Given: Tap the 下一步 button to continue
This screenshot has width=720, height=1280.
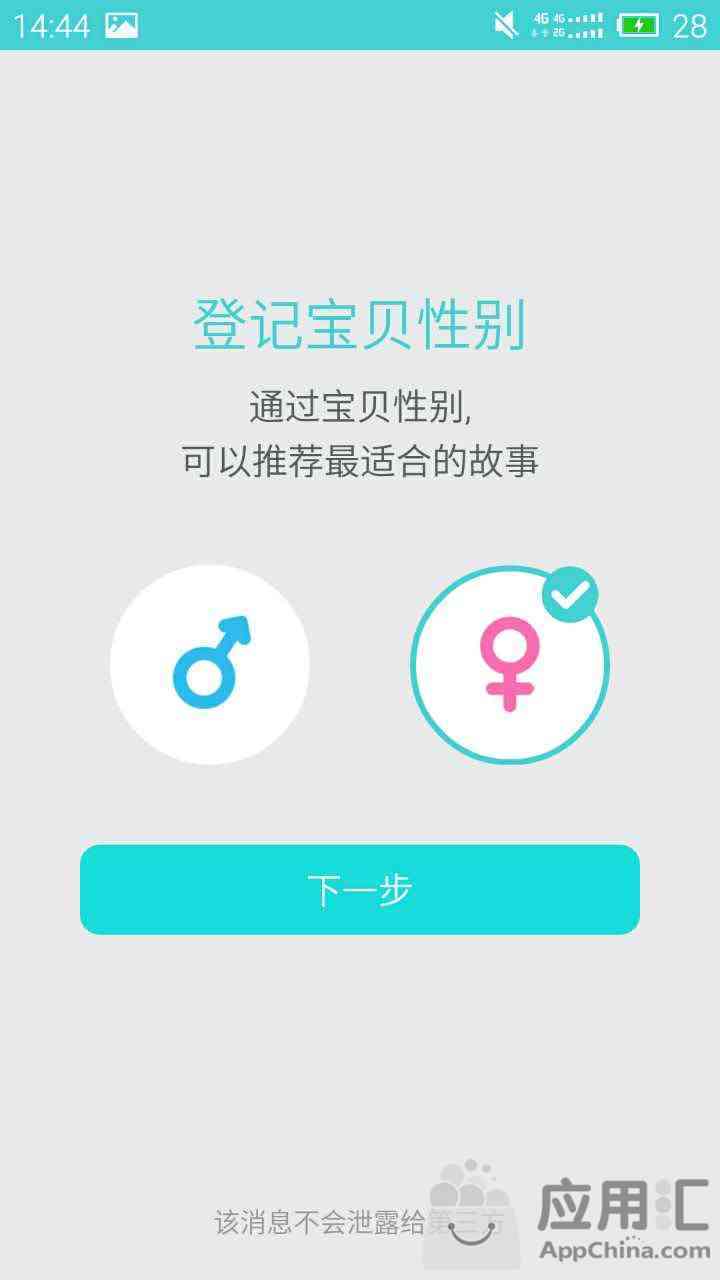Looking at the screenshot, I should [x=360, y=890].
